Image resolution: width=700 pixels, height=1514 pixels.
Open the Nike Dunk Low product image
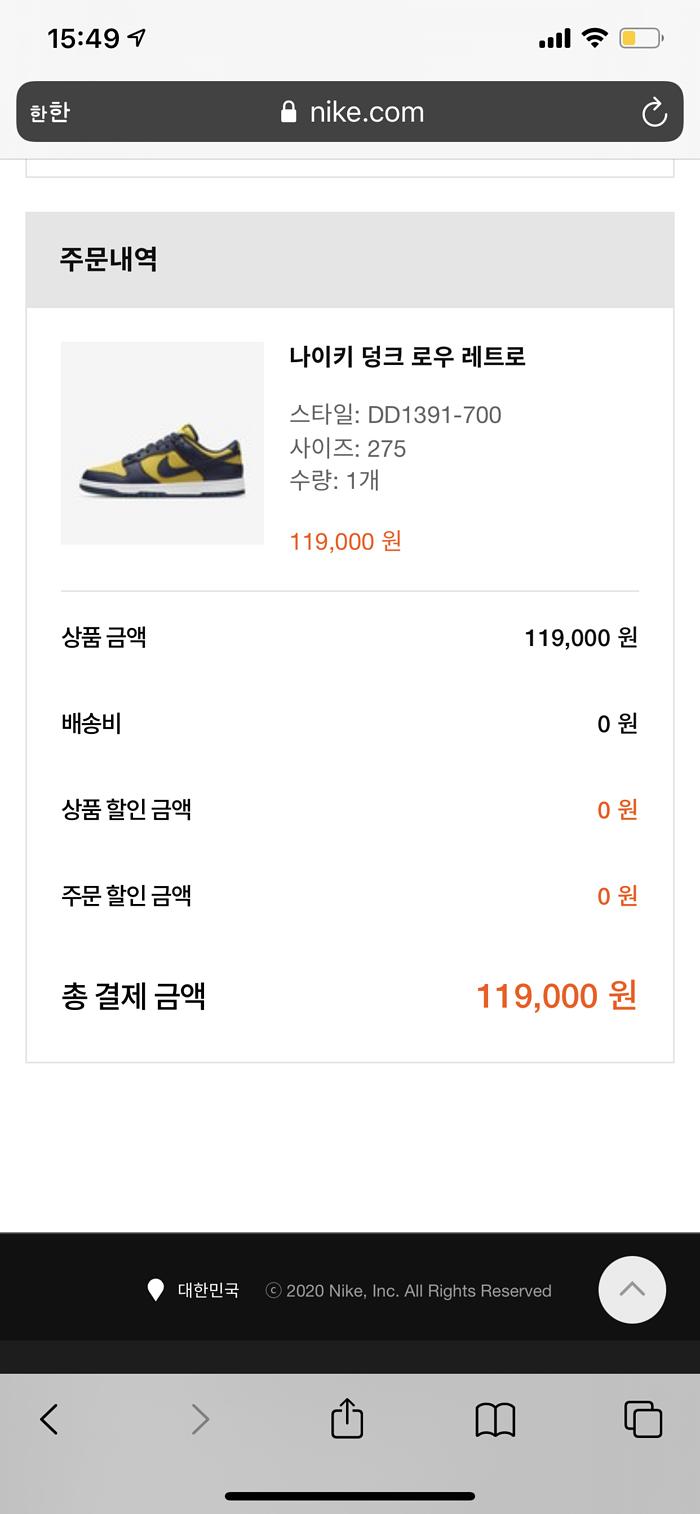coord(162,443)
